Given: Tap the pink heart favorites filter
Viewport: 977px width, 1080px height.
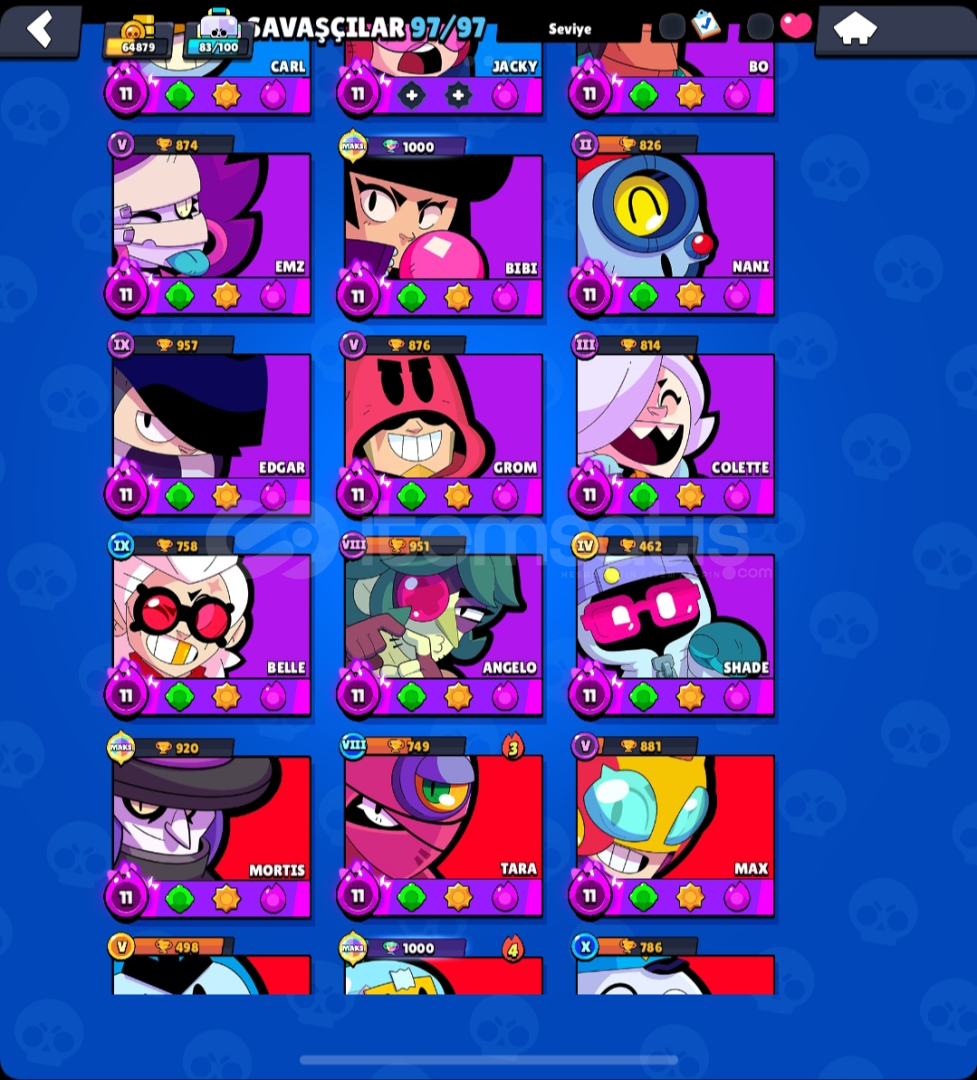Looking at the screenshot, I should point(796,25).
